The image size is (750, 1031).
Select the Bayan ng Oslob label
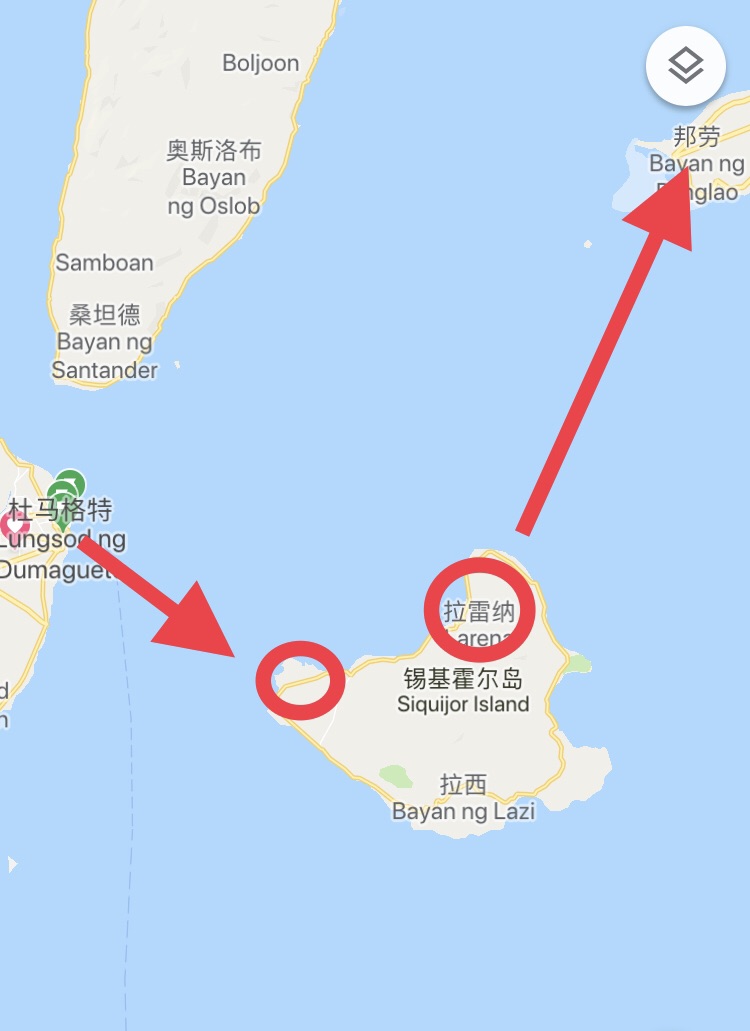(213, 178)
